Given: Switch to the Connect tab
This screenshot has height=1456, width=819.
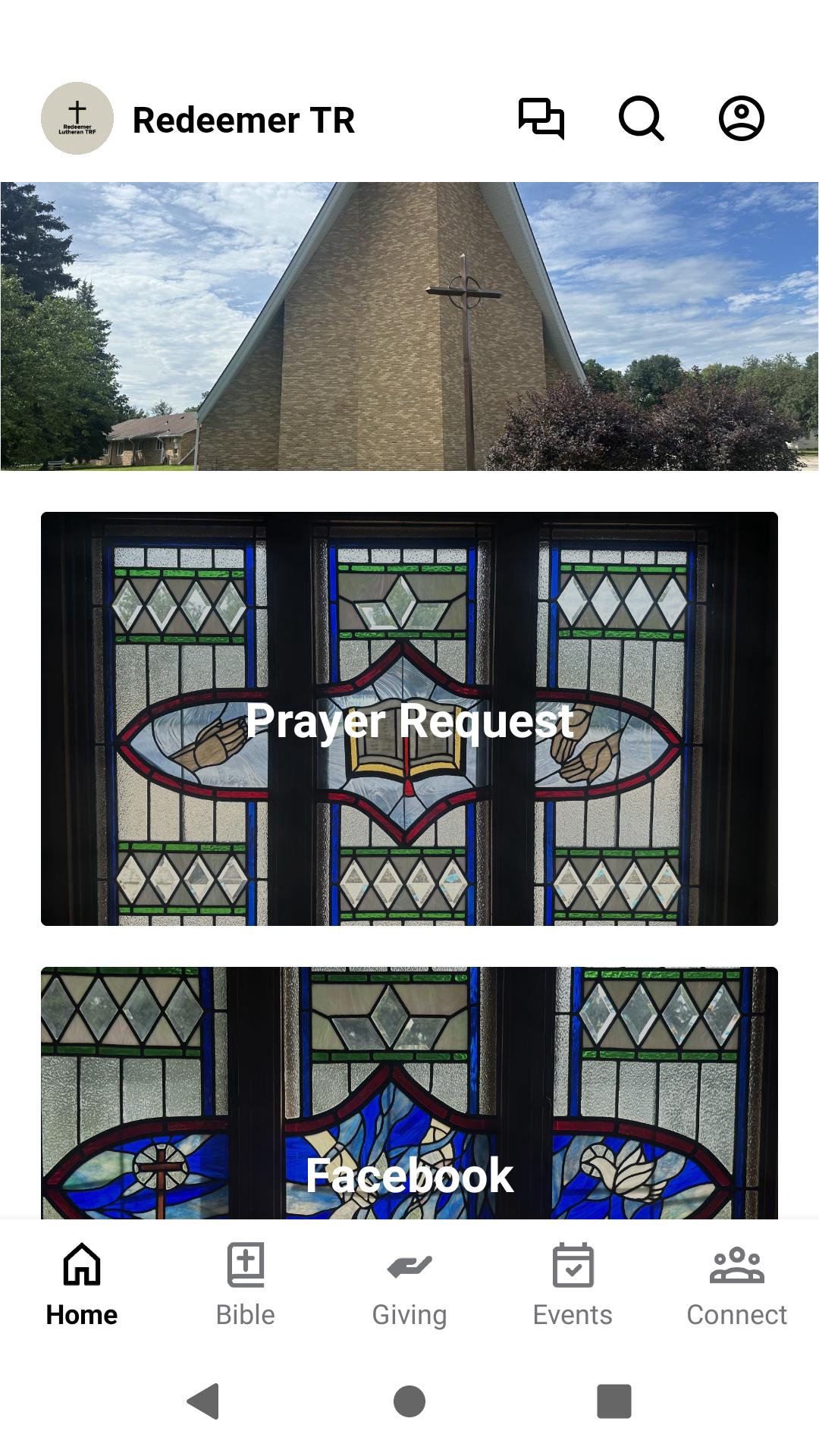Looking at the screenshot, I should click(736, 1284).
